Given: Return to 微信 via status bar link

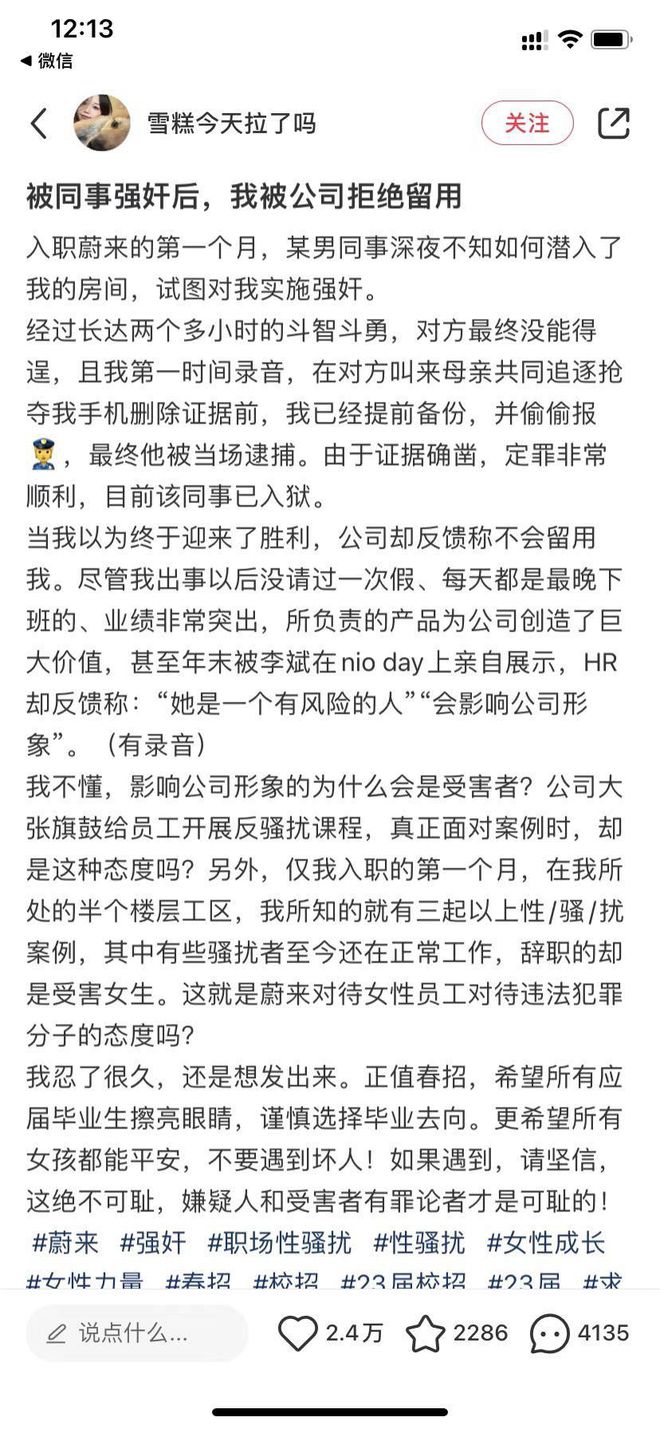Looking at the screenshot, I should 46,61.
